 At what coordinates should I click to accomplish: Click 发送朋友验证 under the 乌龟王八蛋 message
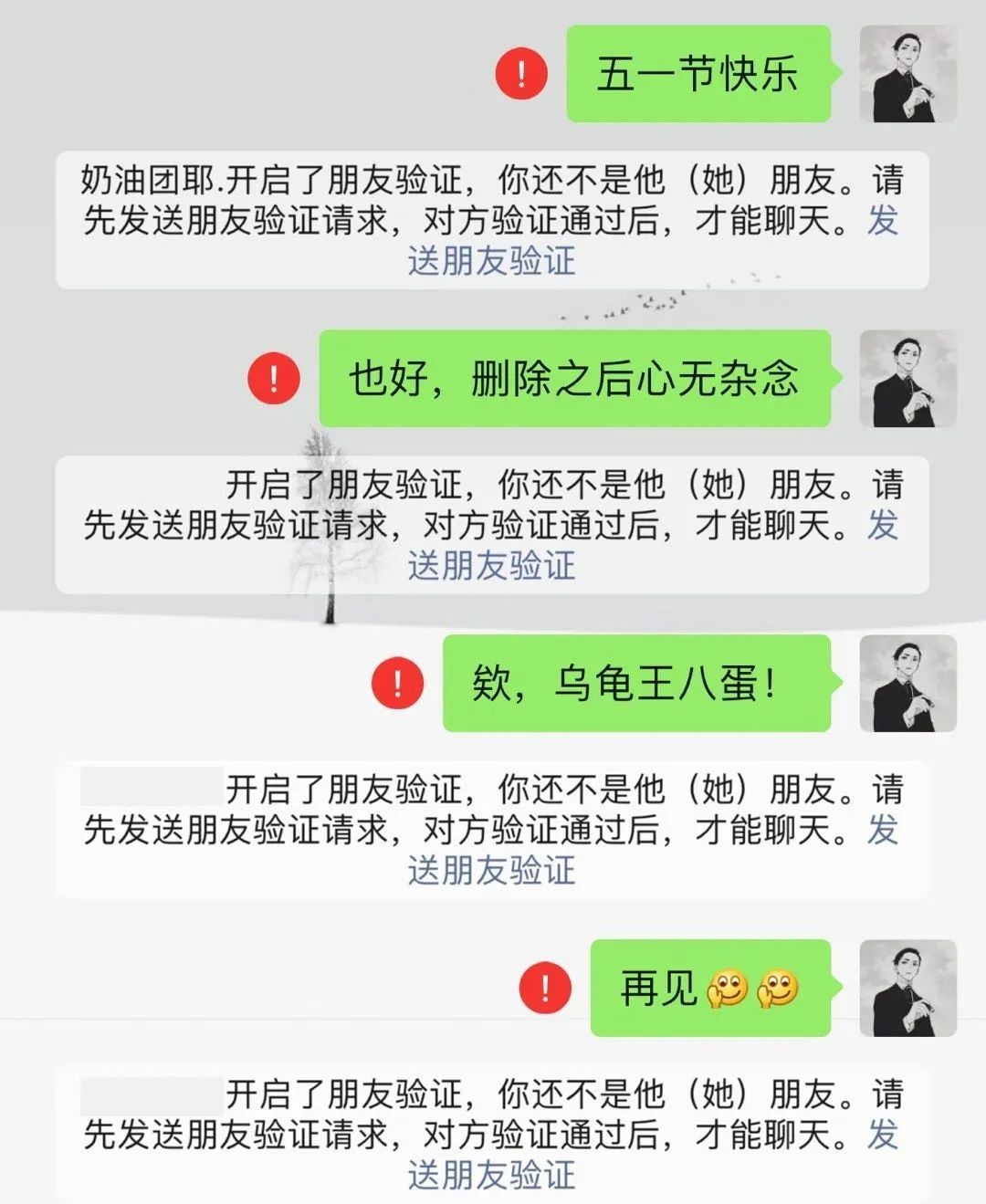tap(492, 869)
